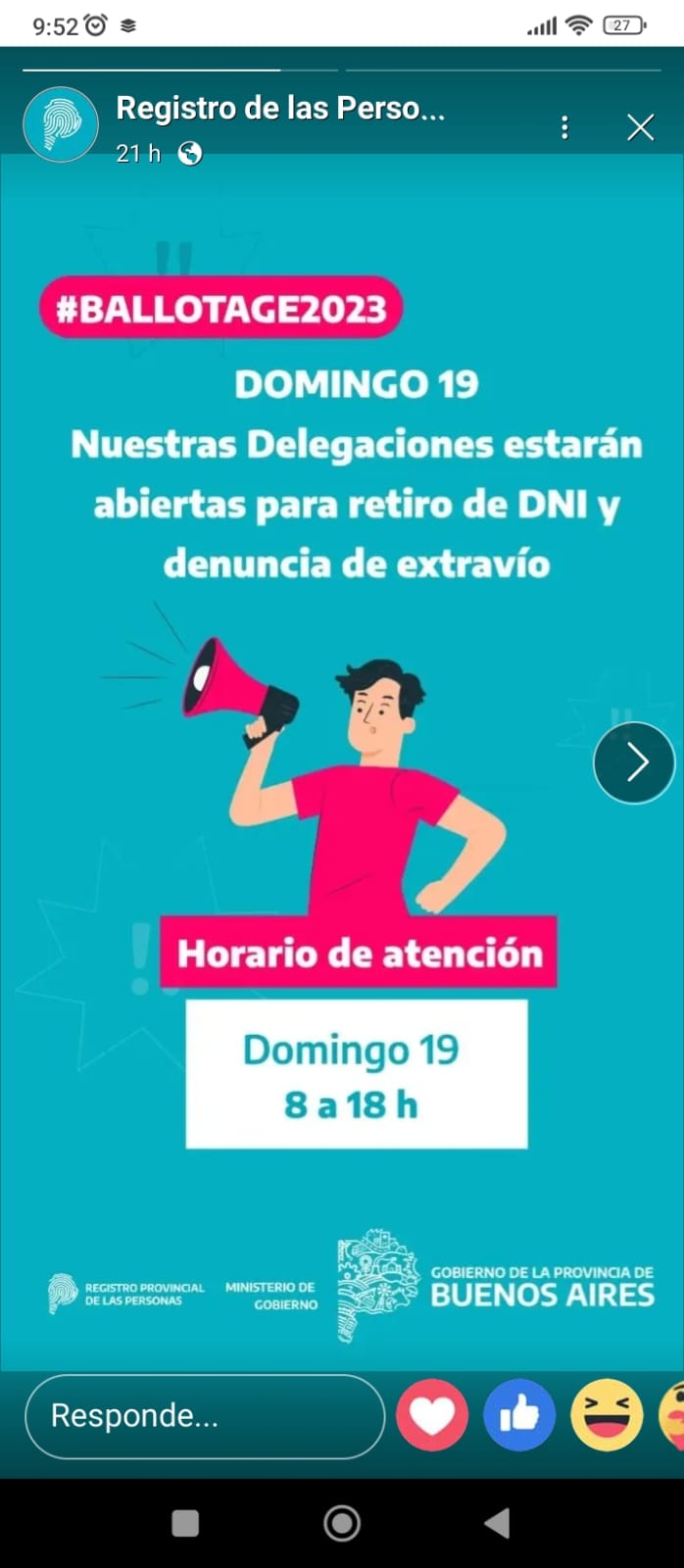Tap the system back button

(x=498, y=1523)
